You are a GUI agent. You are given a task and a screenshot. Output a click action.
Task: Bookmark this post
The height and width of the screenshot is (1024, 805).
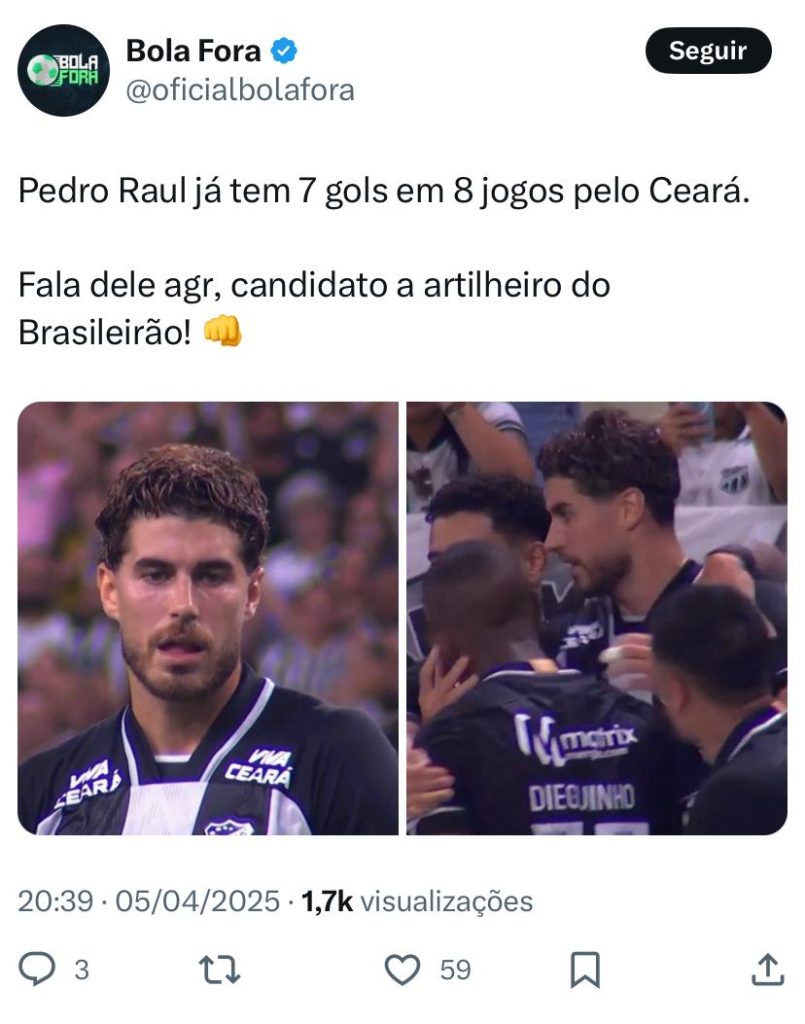click(584, 968)
